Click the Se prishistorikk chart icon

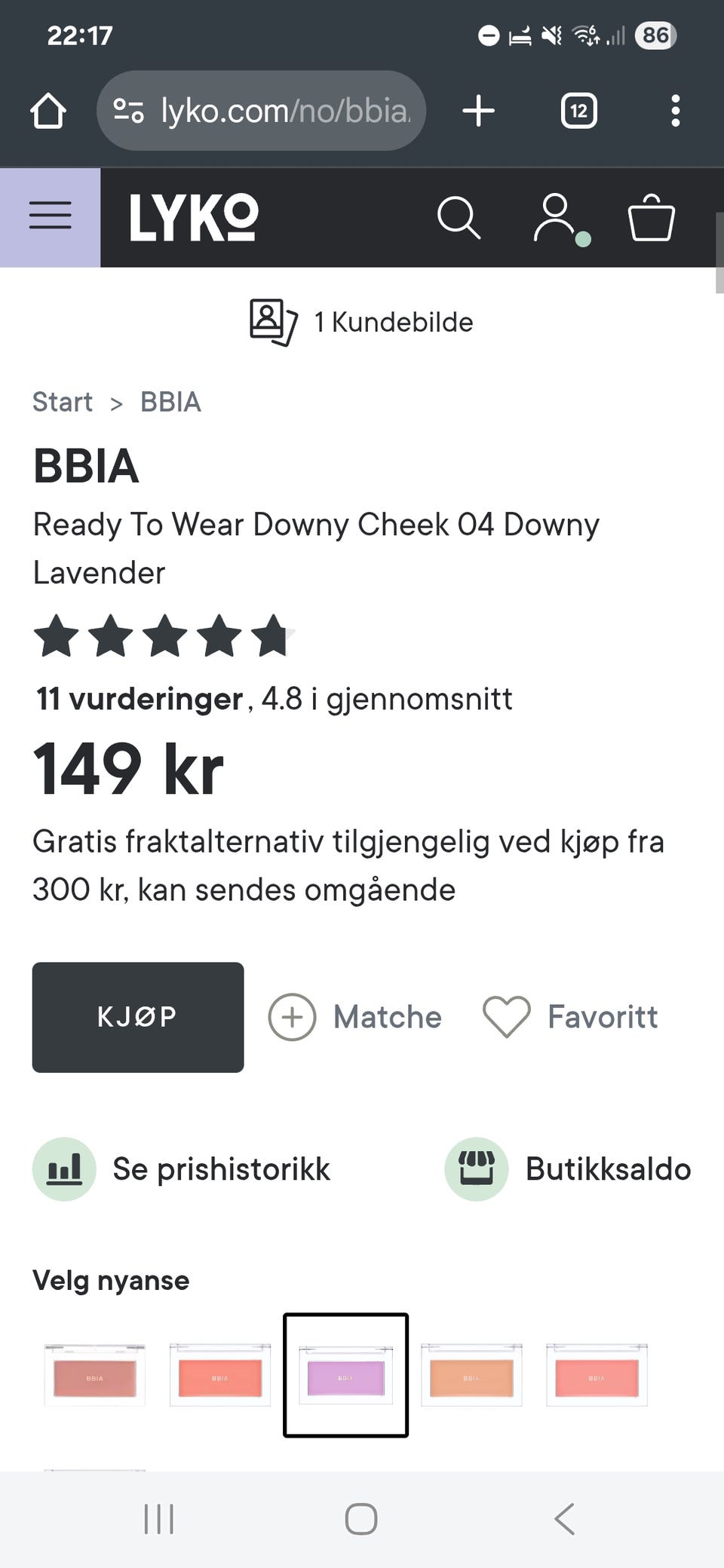(64, 1168)
